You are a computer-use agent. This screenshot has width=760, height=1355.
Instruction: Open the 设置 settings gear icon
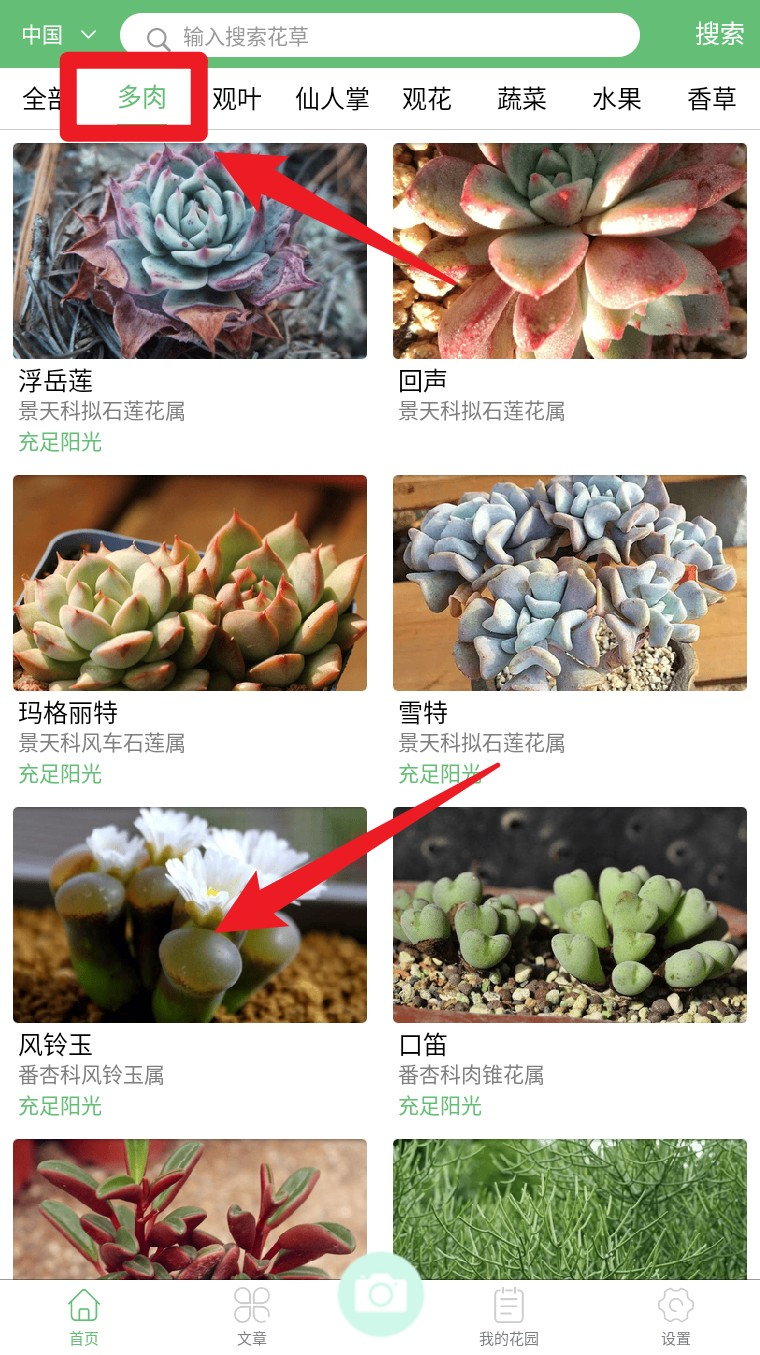coord(675,1305)
